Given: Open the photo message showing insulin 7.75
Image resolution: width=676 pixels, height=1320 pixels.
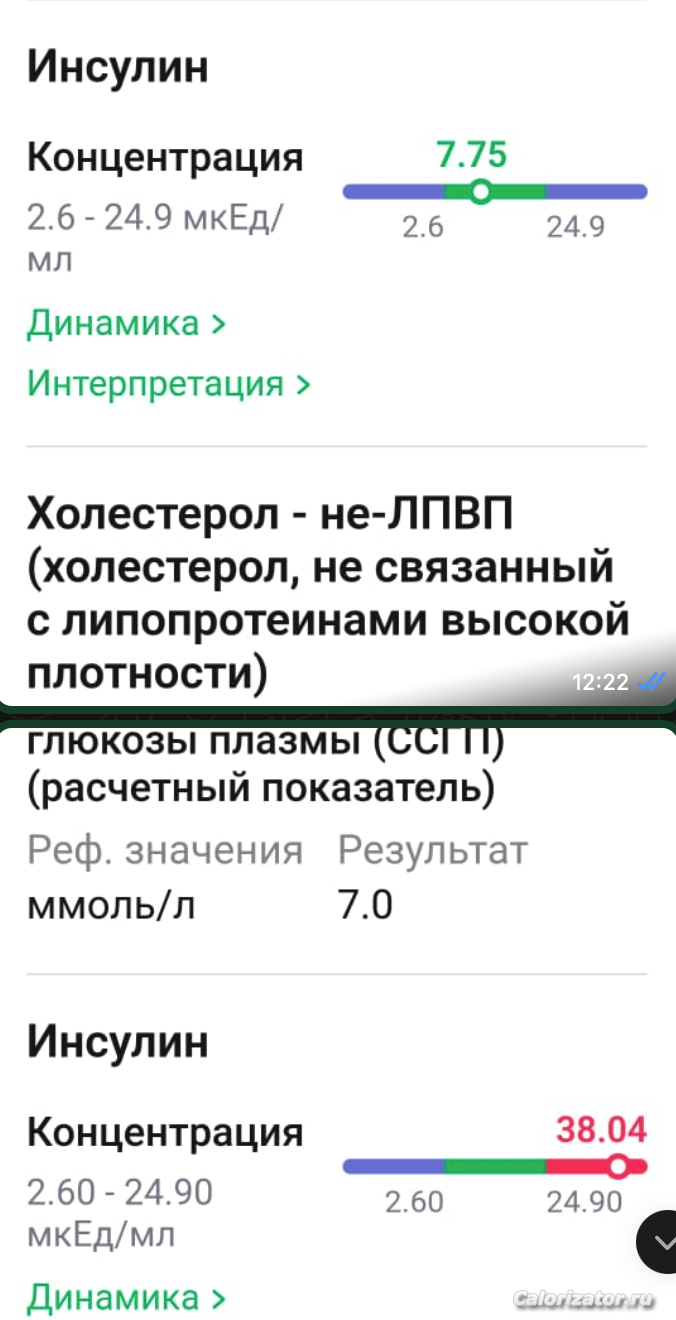Looking at the screenshot, I should pyautogui.click(x=338, y=352).
